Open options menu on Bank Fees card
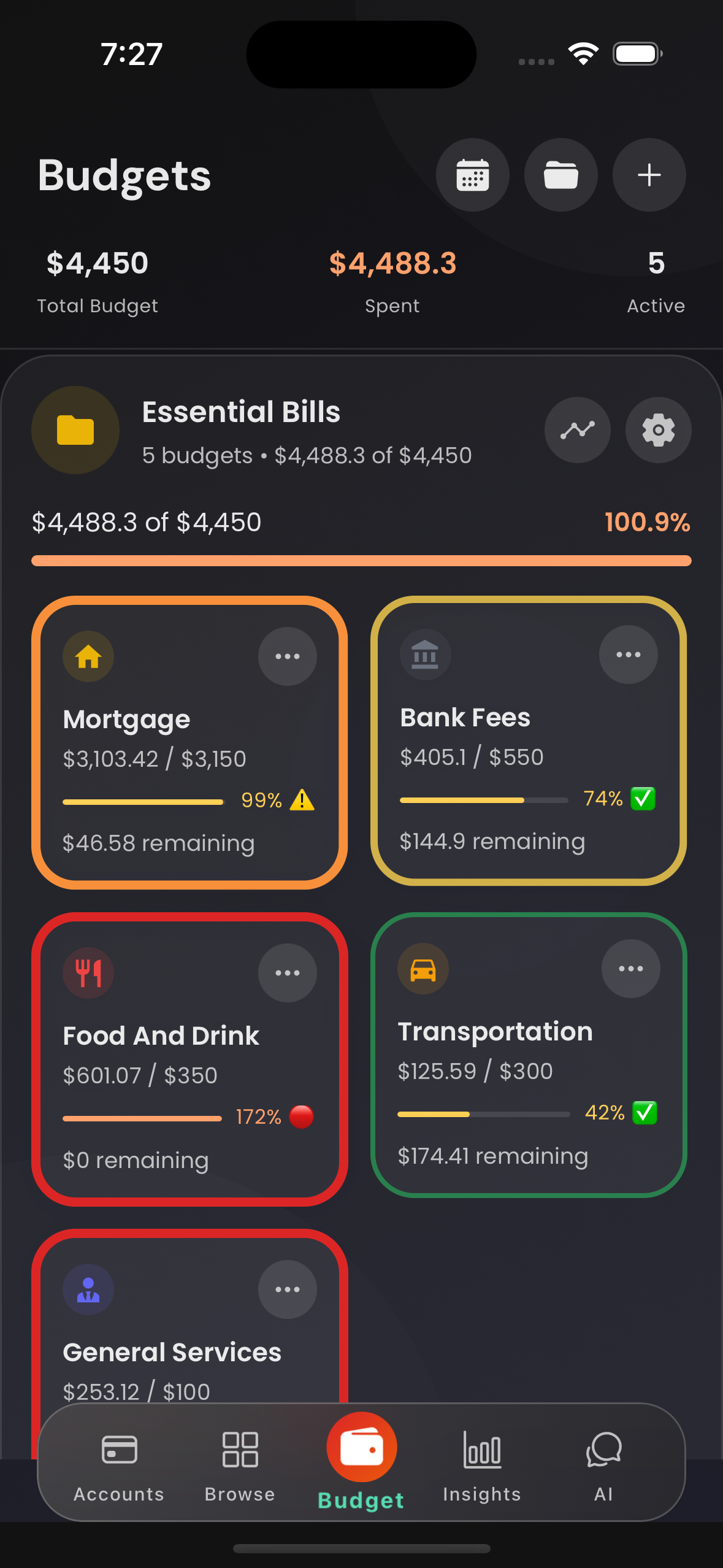Screen dimensions: 723x1568 coord(628,655)
